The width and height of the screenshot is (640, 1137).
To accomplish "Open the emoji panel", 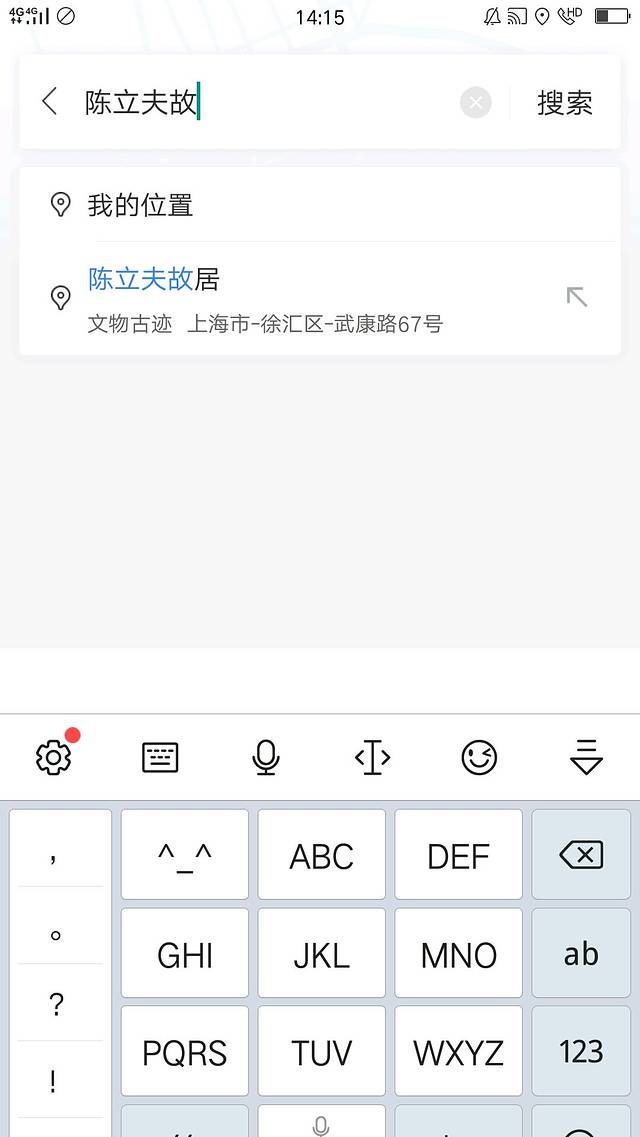I will coord(479,758).
